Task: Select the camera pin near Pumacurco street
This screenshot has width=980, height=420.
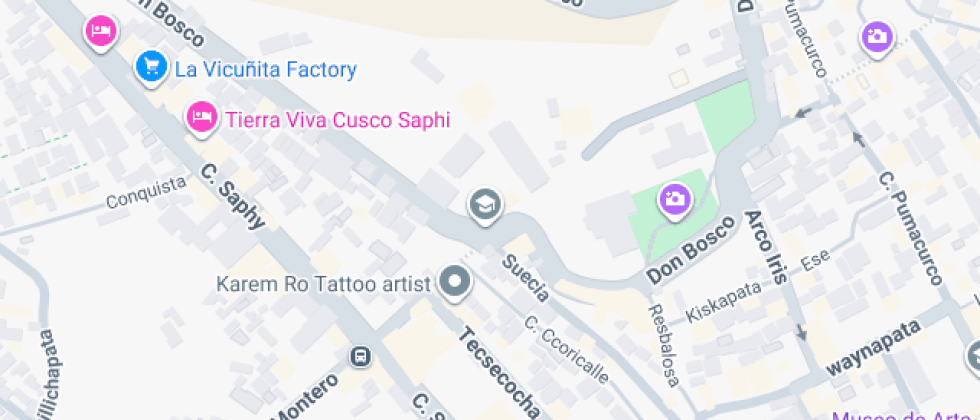Action: (x=877, y=37)
